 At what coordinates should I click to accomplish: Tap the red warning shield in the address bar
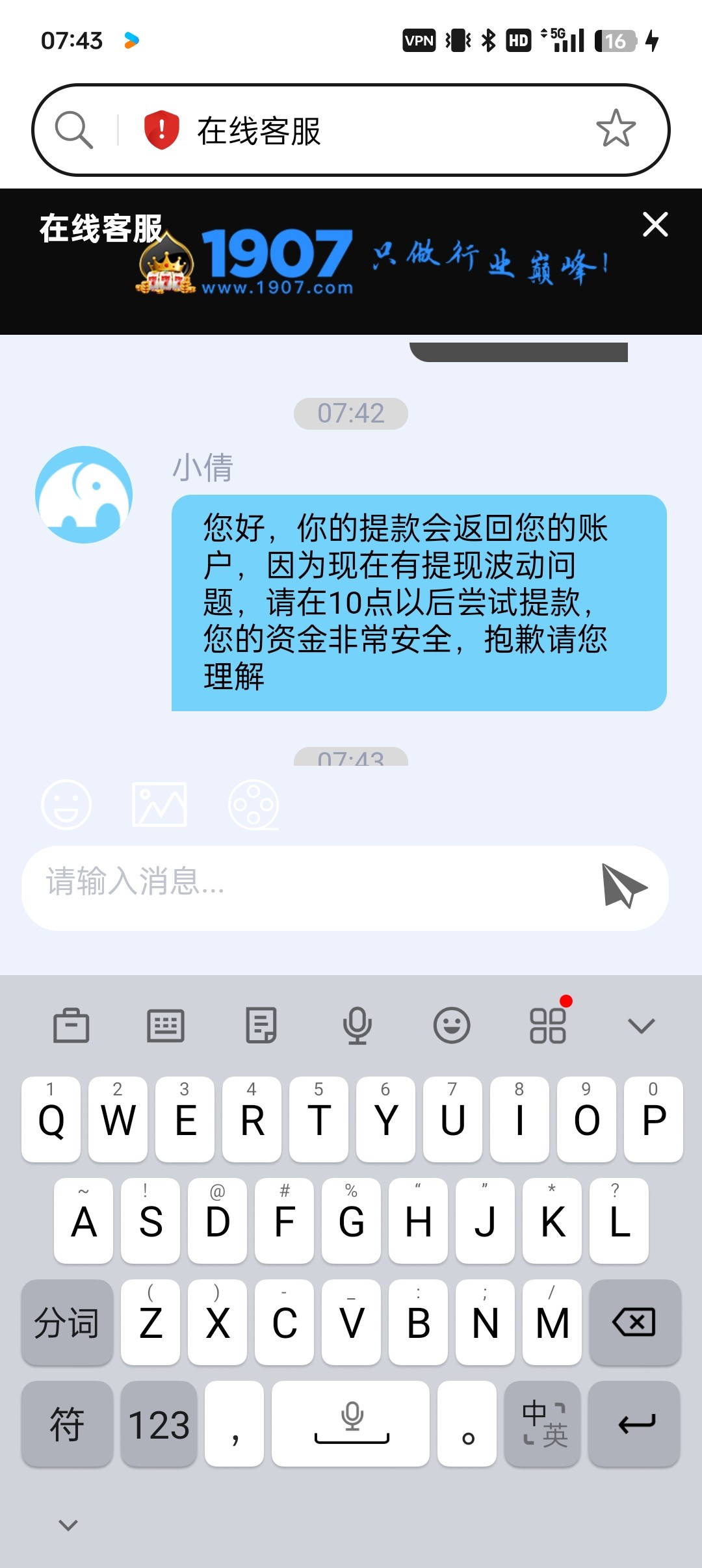click(160, 129)
